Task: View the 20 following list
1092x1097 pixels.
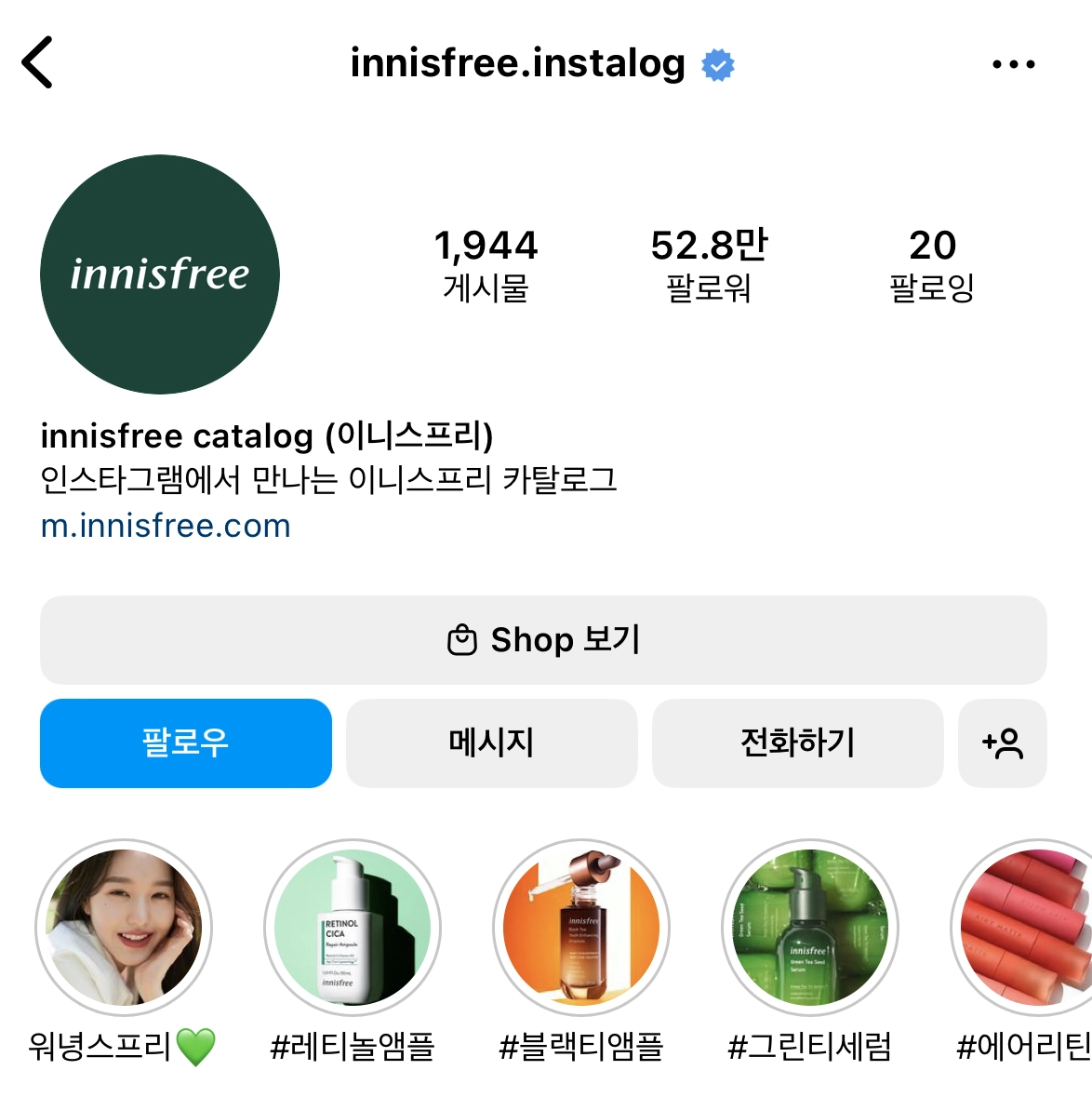Action: coord(931,265)
